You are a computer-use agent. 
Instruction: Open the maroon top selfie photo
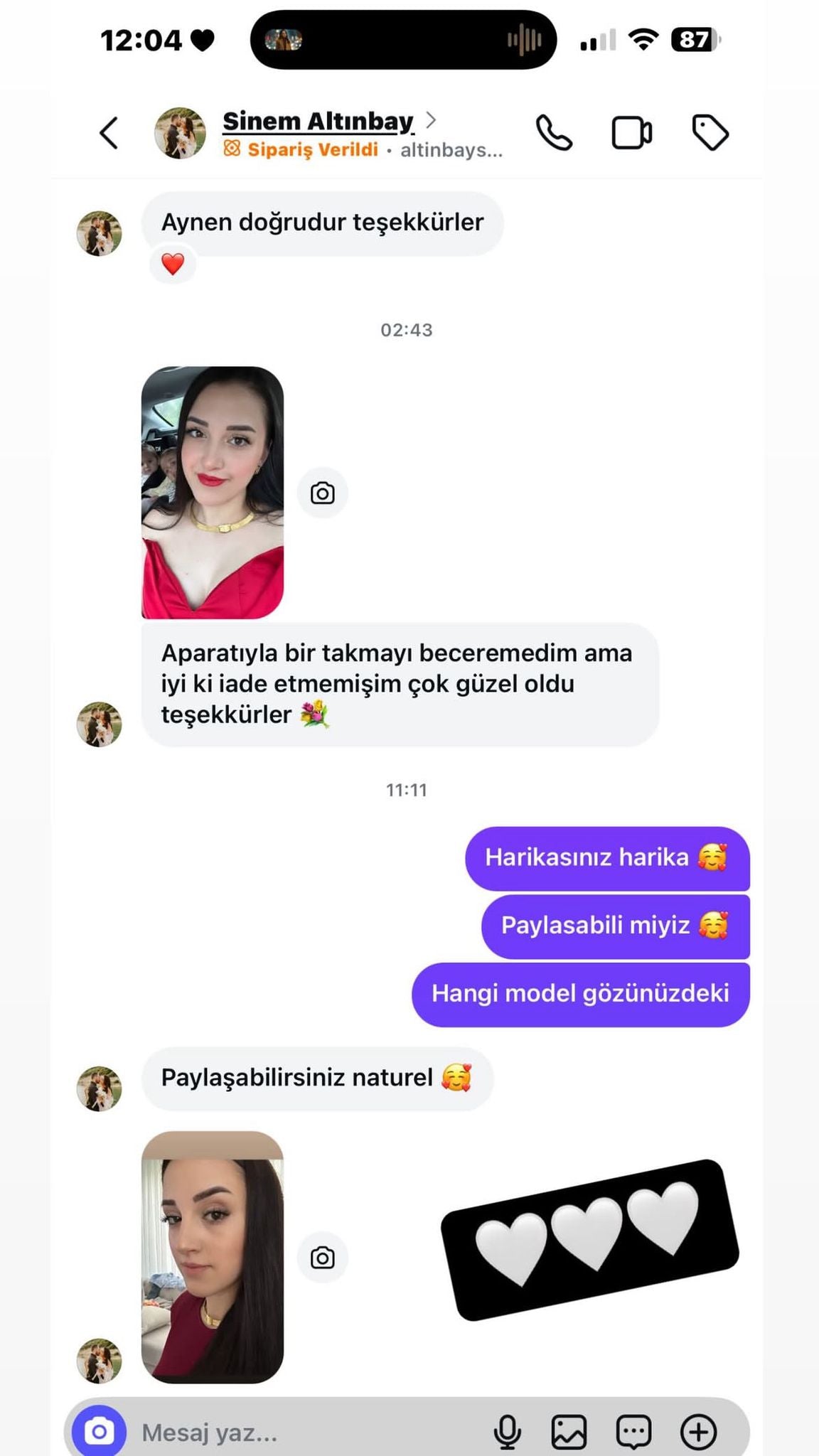213,1257
